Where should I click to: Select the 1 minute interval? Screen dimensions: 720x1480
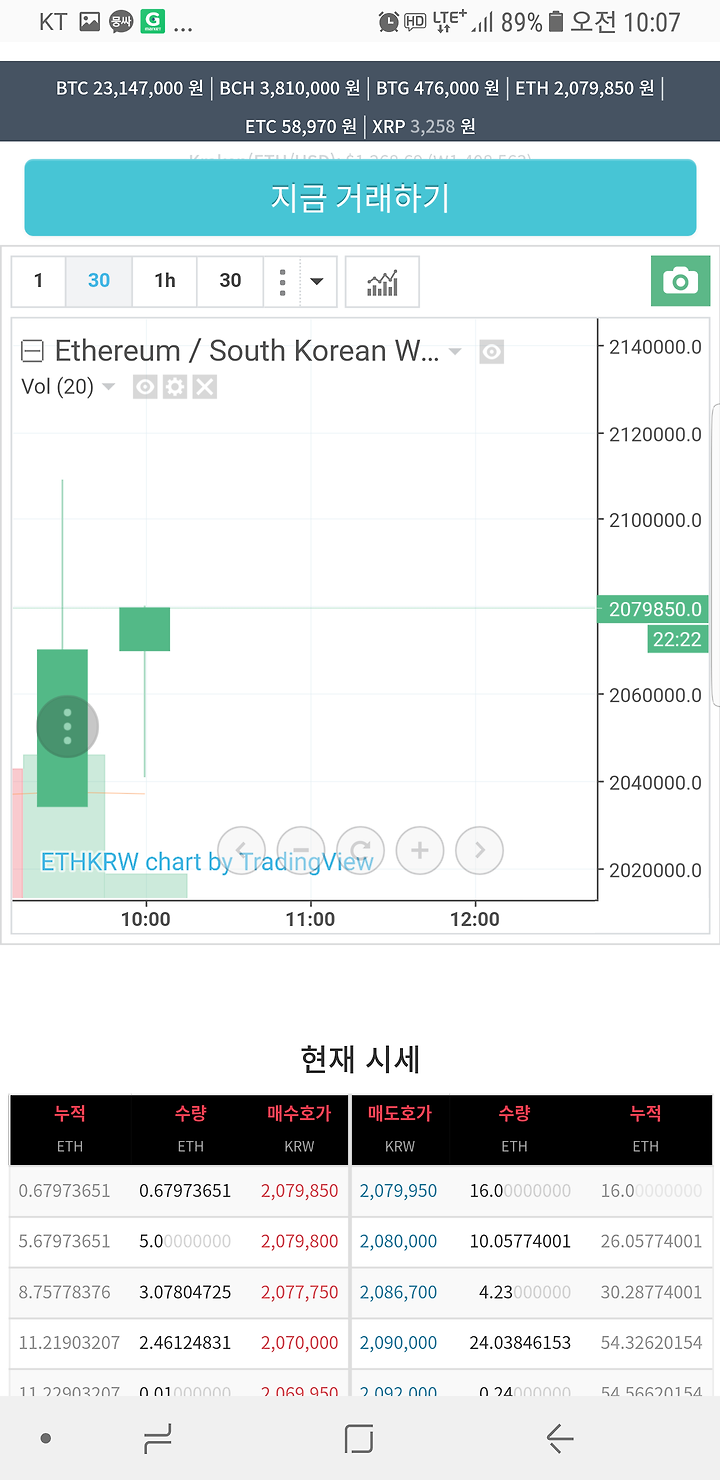38,281
